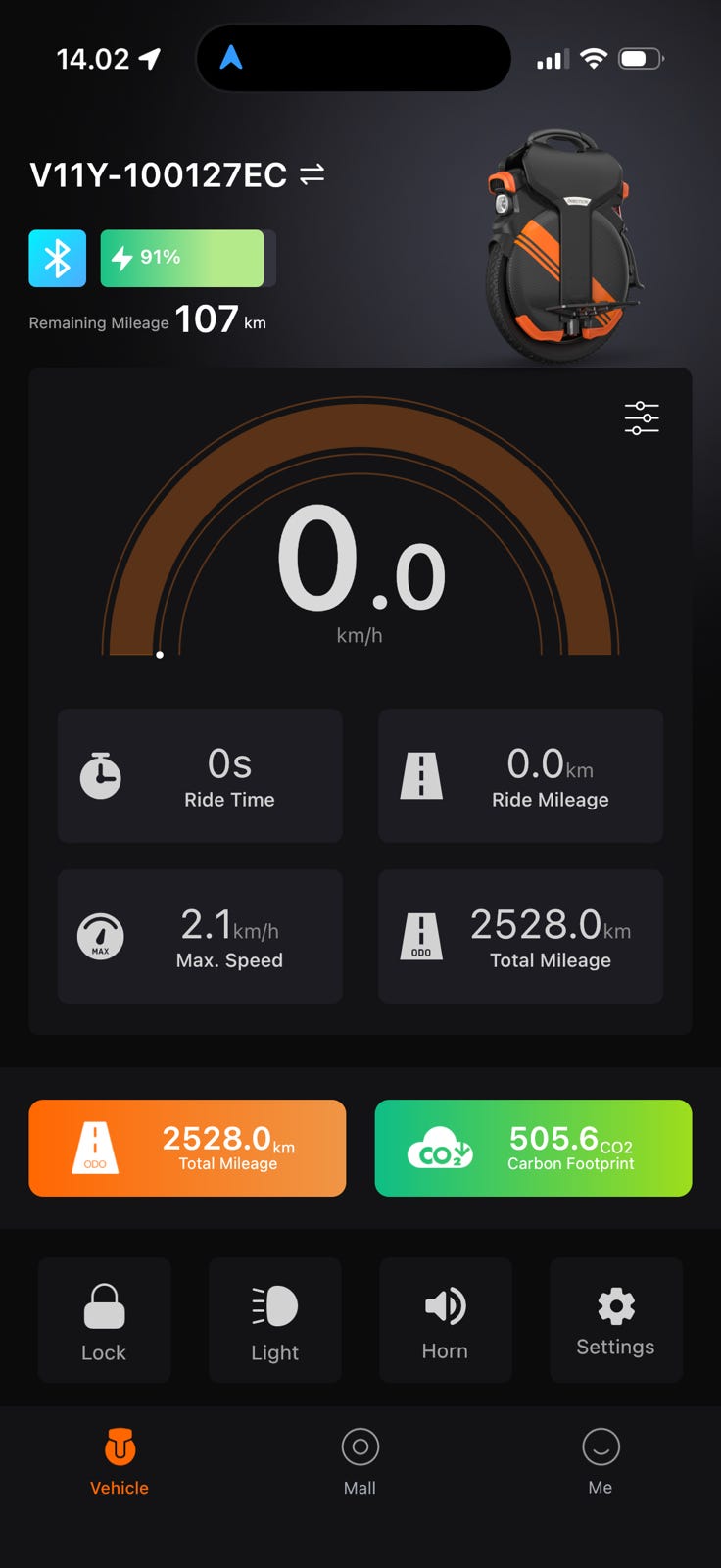Screen dimensions: 721x1568
Task: Switch vehicle via the swap arrows icon
Action: click(312, 174)
